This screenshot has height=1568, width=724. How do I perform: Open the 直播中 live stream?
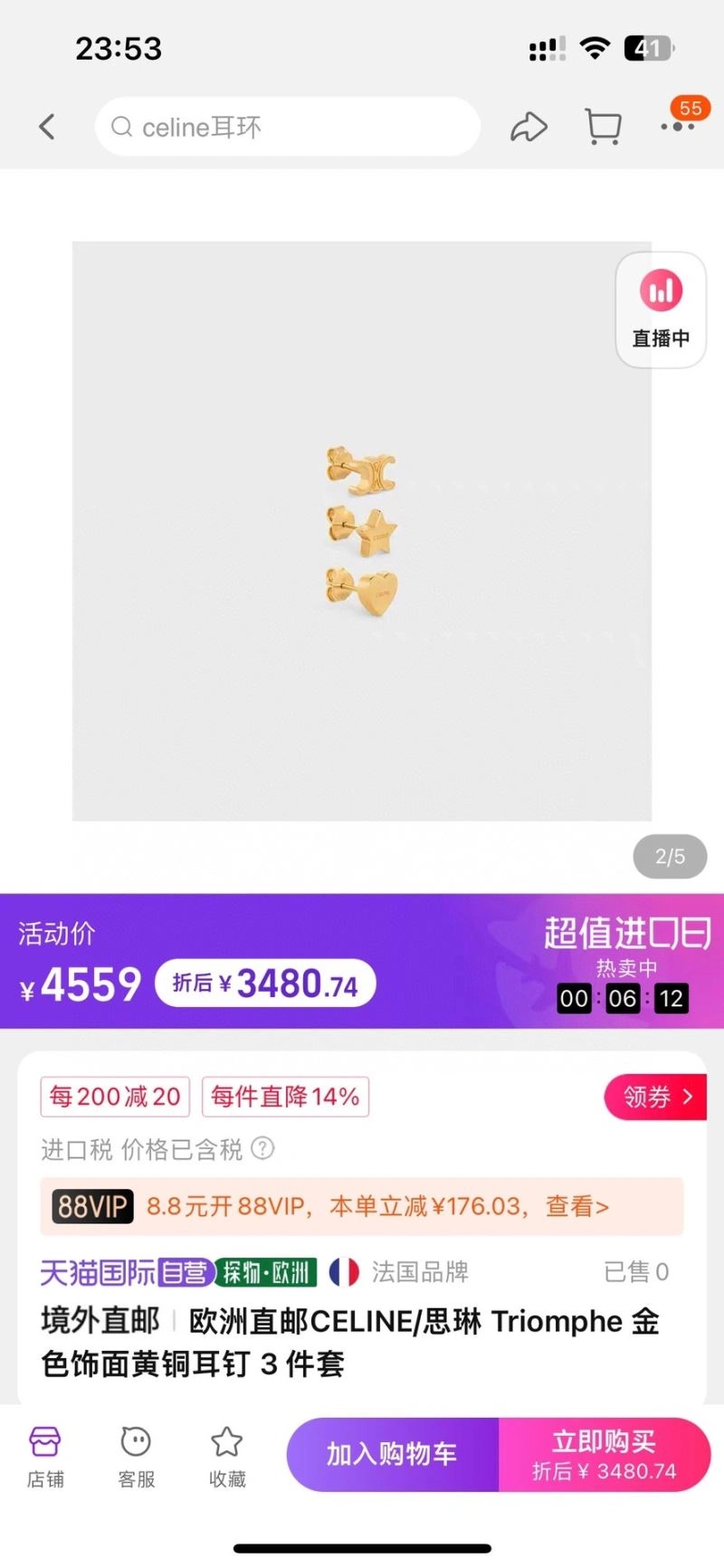pos(661,309)
